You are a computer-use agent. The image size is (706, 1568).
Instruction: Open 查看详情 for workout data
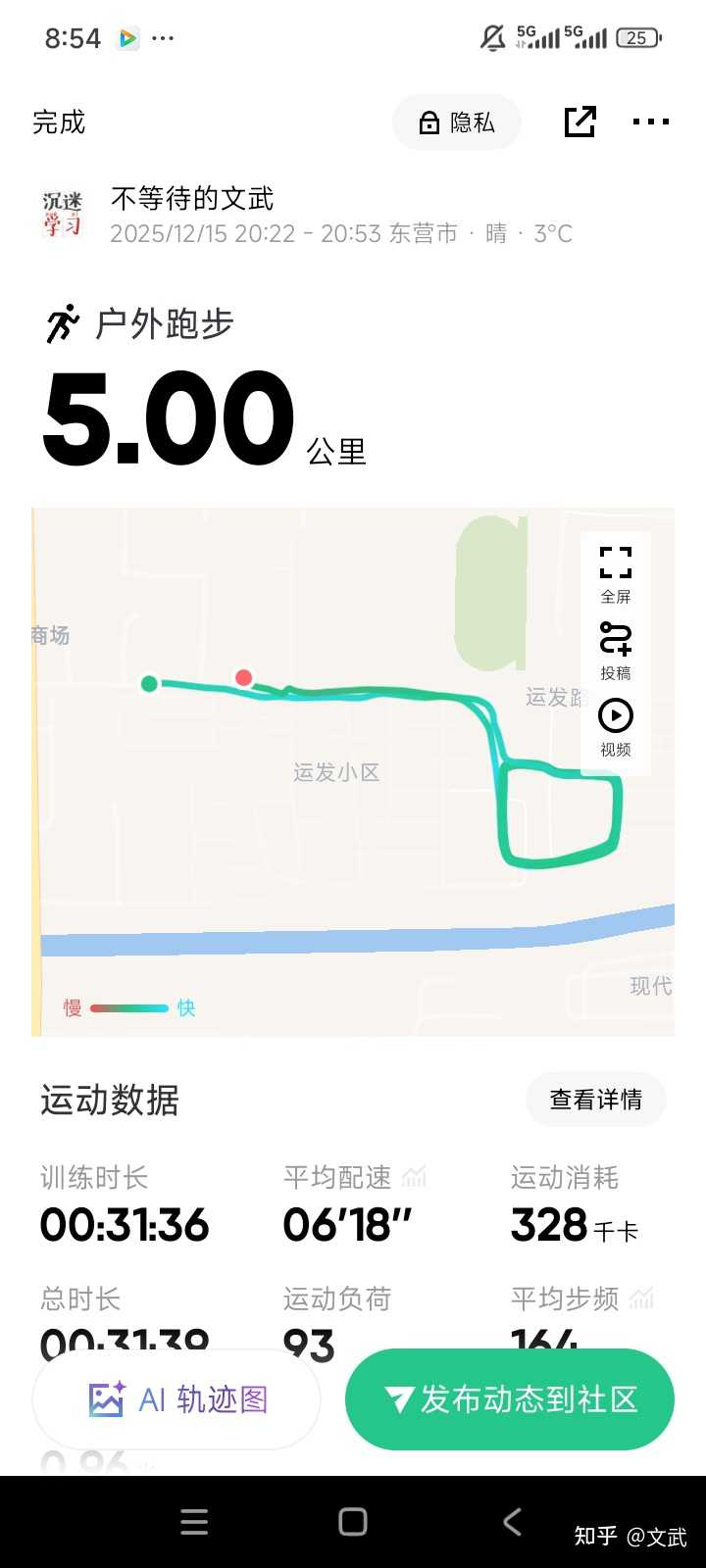pyautogui.click(x=595, y=1100)
